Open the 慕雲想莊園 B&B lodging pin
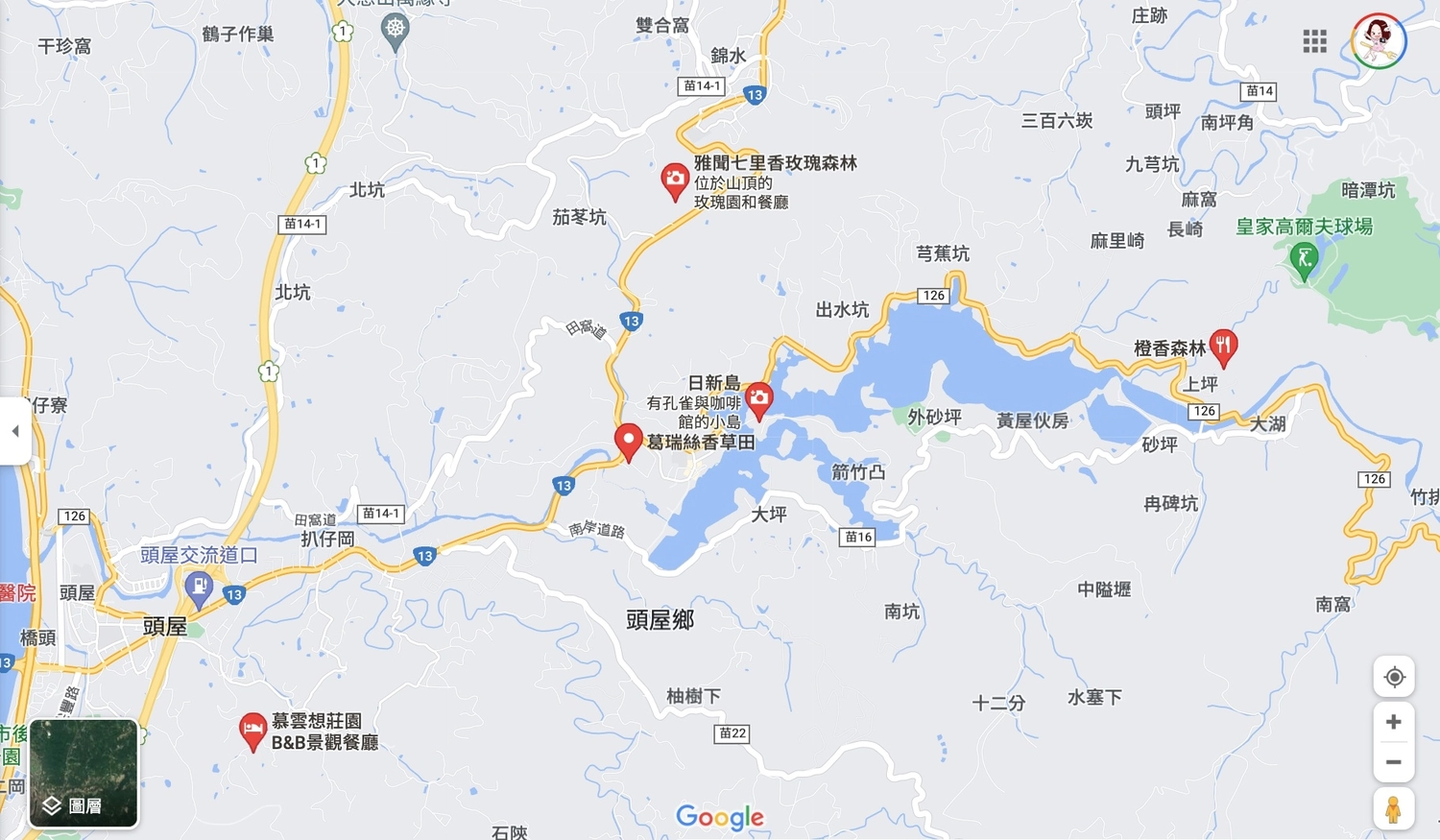1440x840 pixels. pos(252,731)
